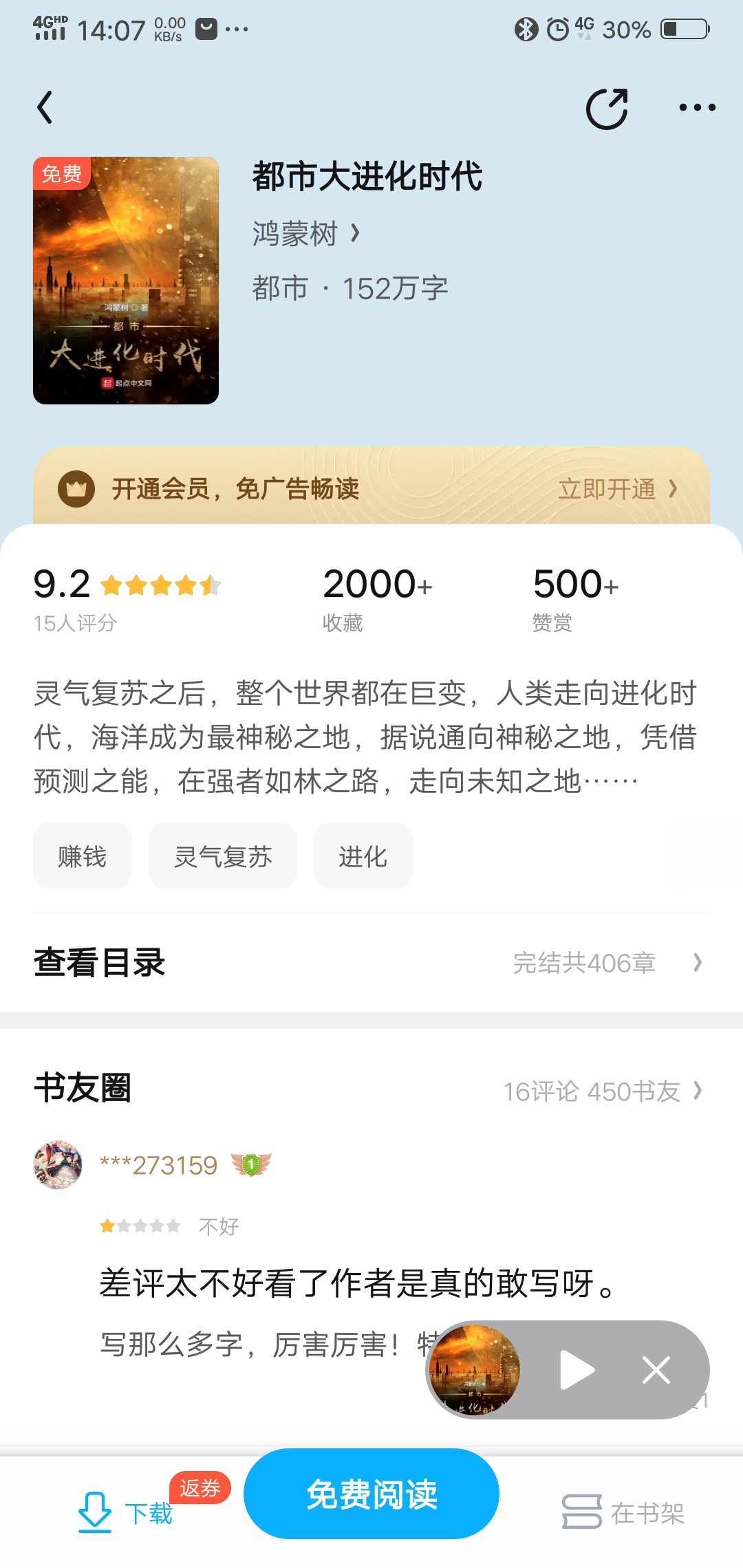
Task: Select the 灵气复苏 tag chip
Action: (x=223, y=856)
